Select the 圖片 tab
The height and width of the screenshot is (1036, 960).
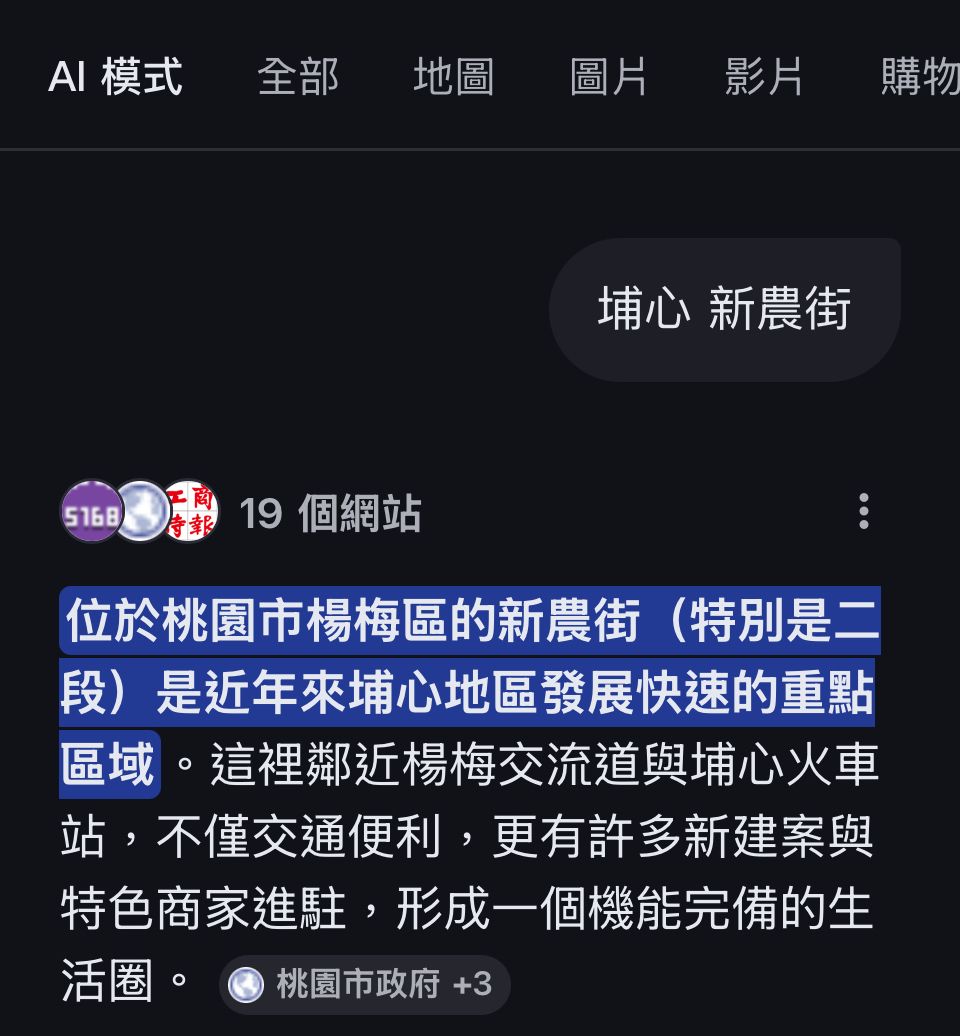pos(608,77)
